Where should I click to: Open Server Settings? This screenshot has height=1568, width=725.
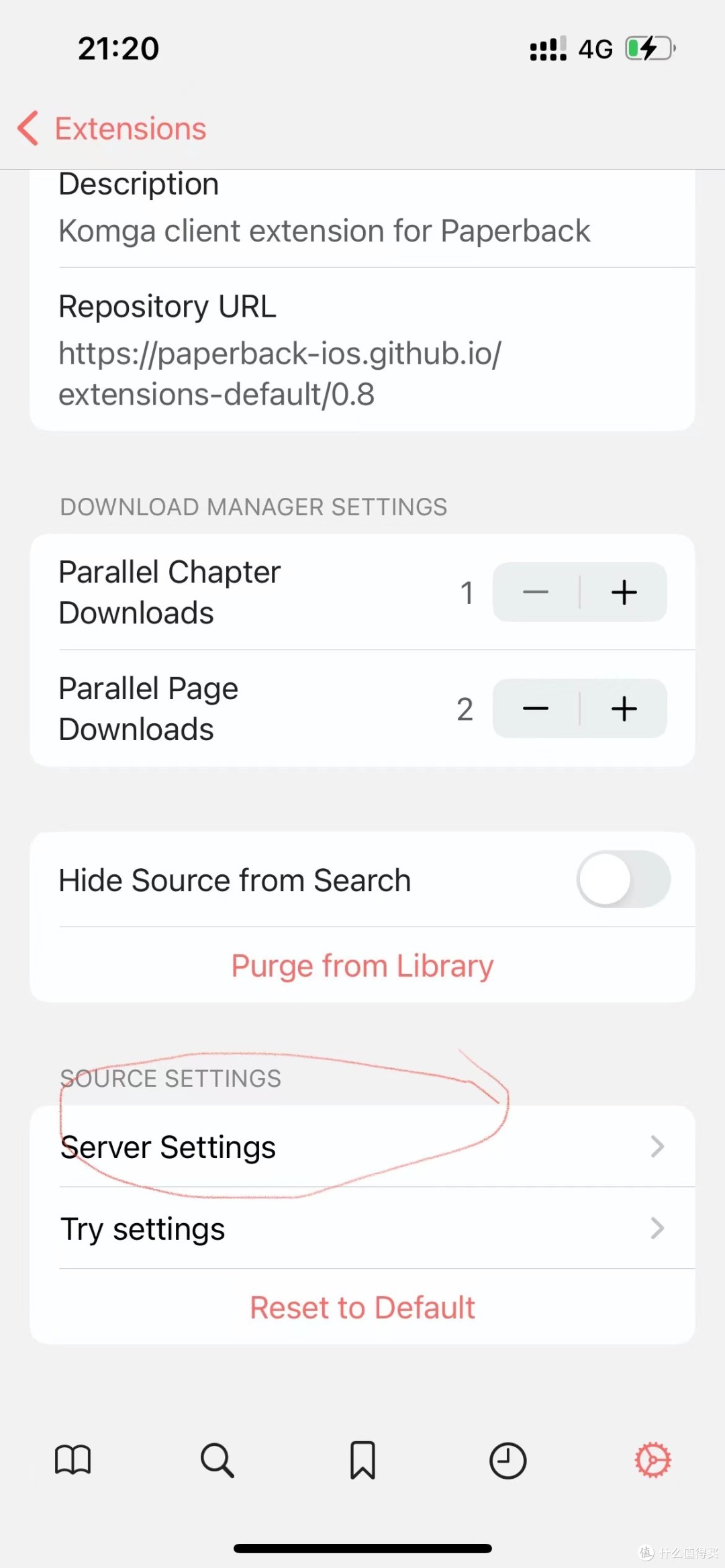(362, 1147)
